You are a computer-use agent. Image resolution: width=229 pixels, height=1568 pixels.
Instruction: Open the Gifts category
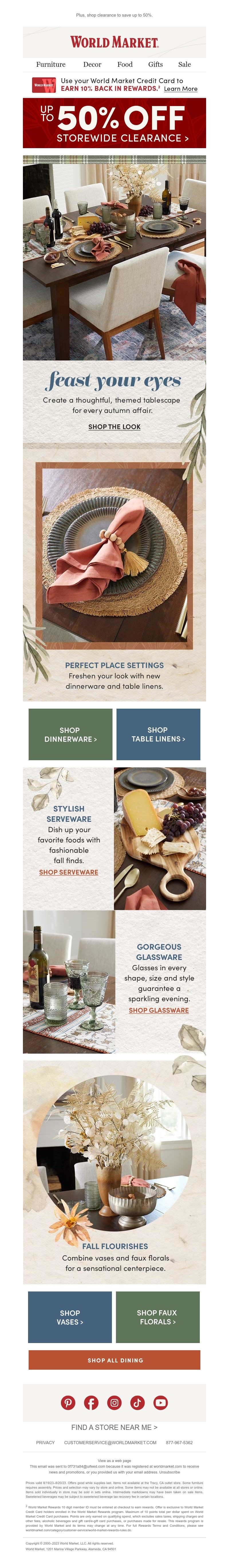155,64
